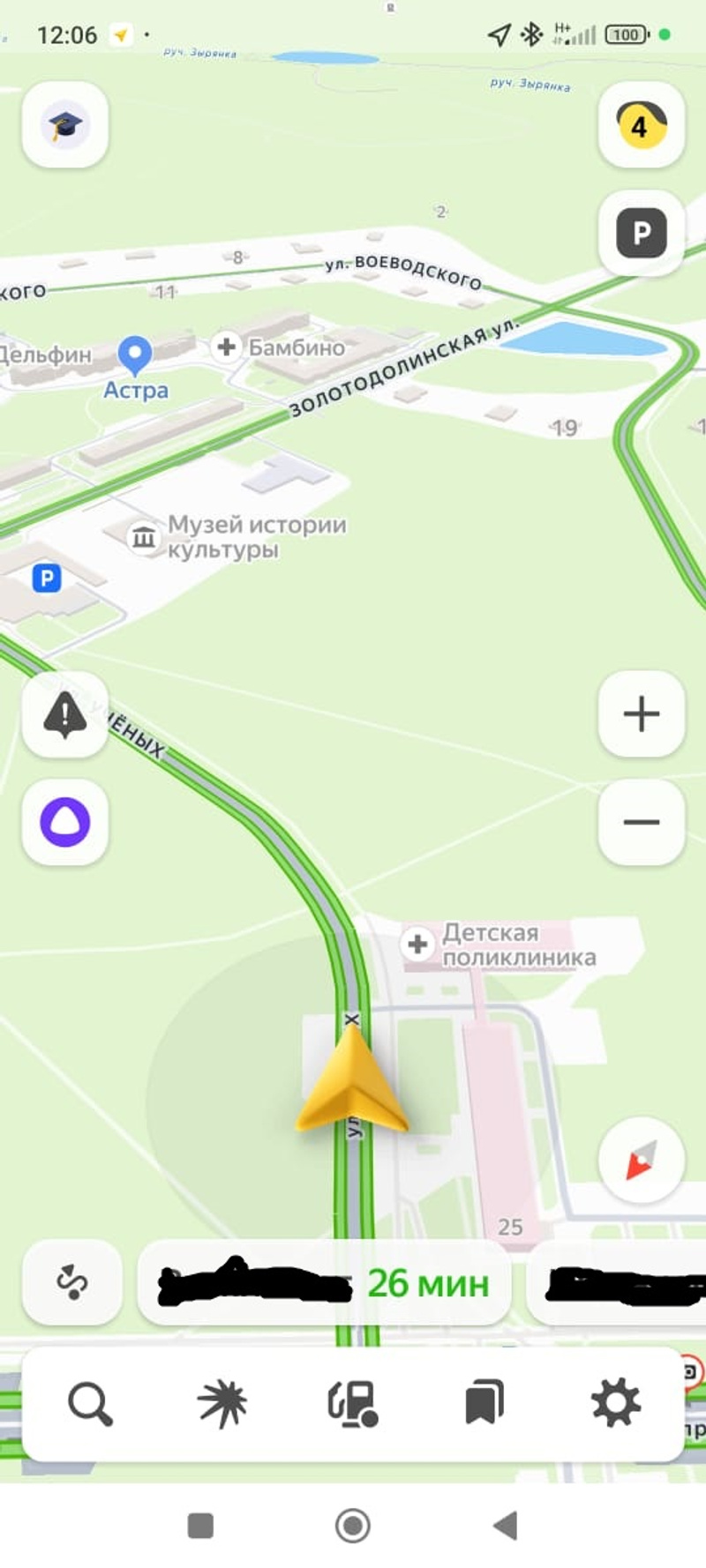Select the 26 мин route card
The width and height of the screenshot is (706, 1568).
pos(325,1283)
